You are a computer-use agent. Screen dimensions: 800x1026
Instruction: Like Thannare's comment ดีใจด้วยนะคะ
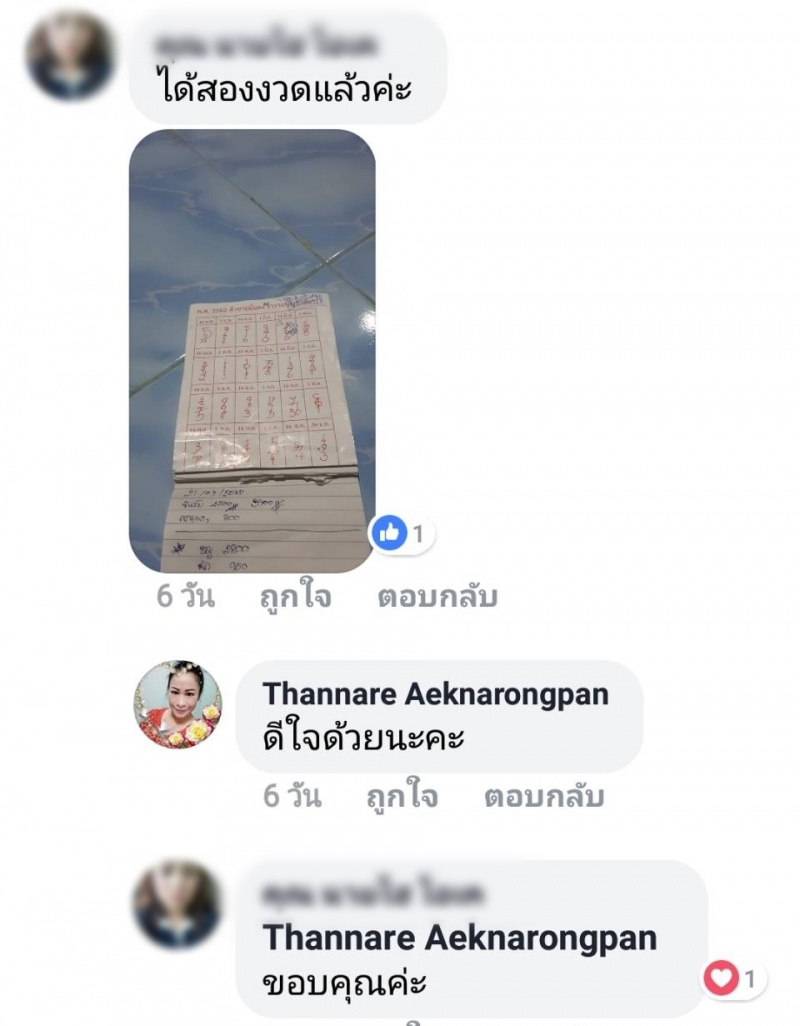pyautogui.click(x=401, y=797)
